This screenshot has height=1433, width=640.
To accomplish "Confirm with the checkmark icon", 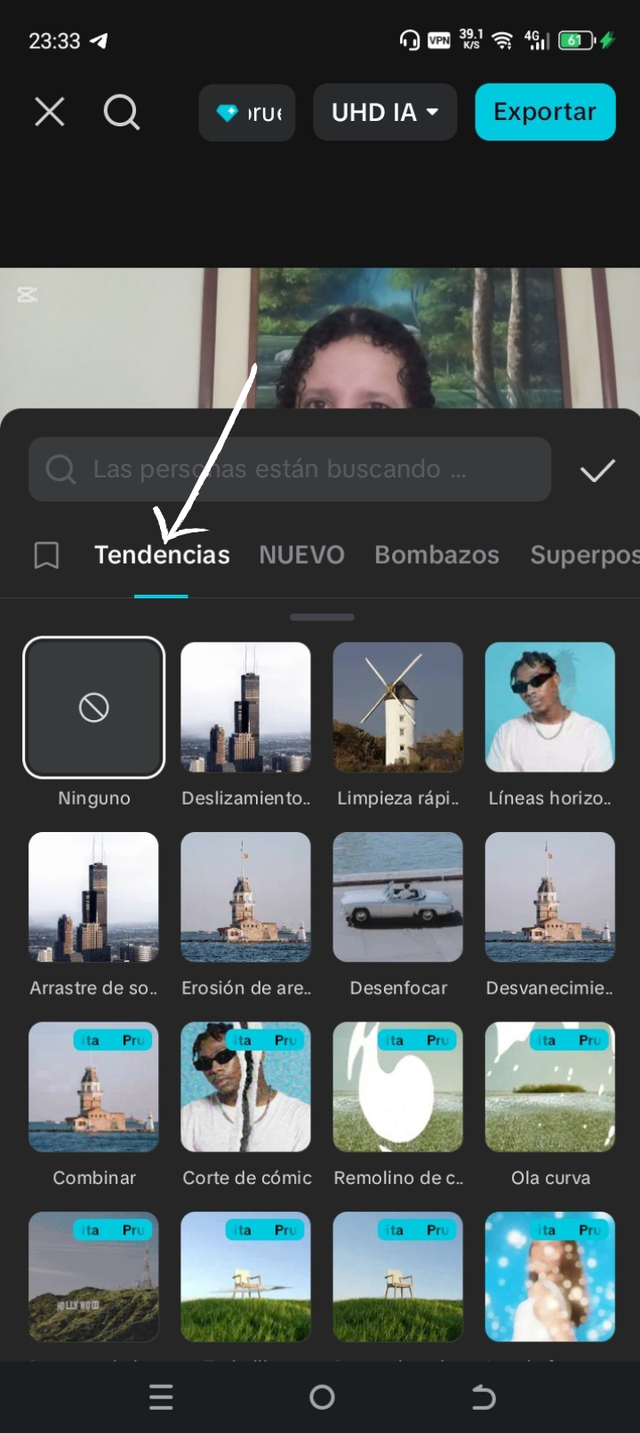I will [597, 471].
